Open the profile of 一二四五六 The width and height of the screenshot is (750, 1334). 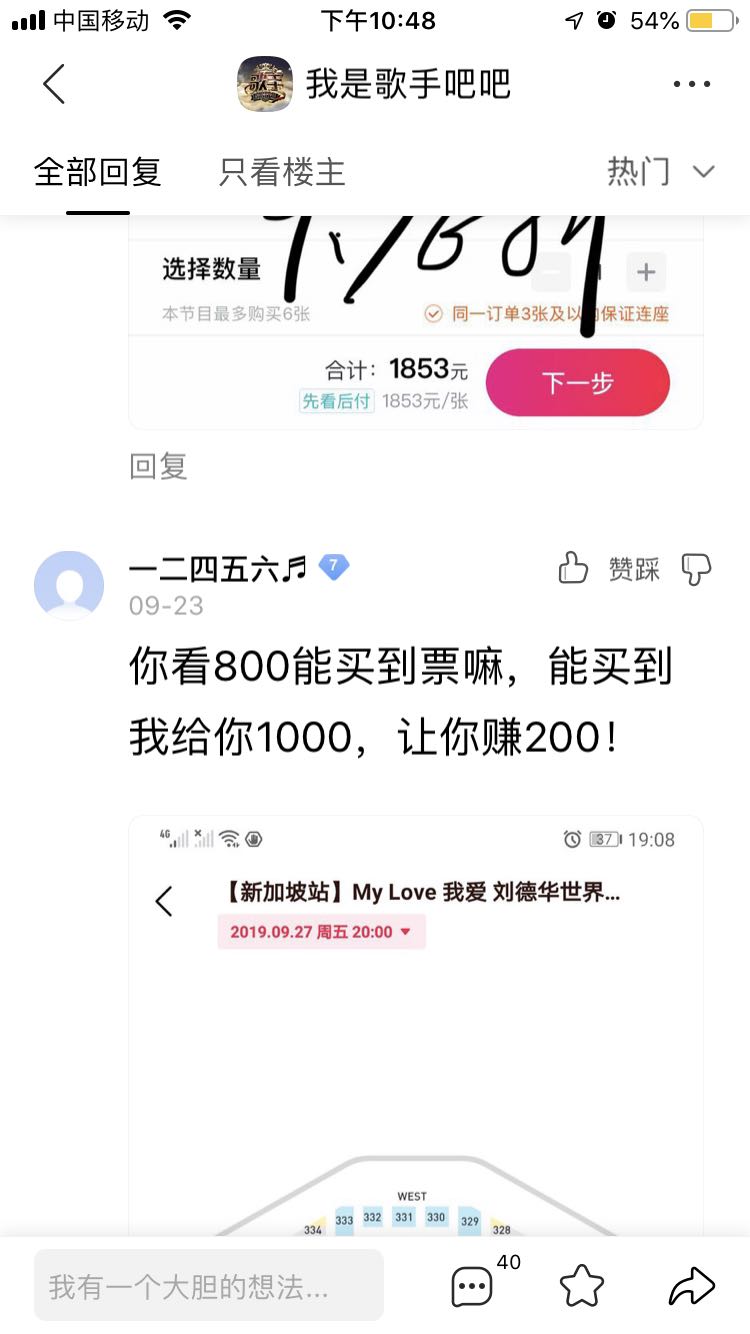[69, 585]
